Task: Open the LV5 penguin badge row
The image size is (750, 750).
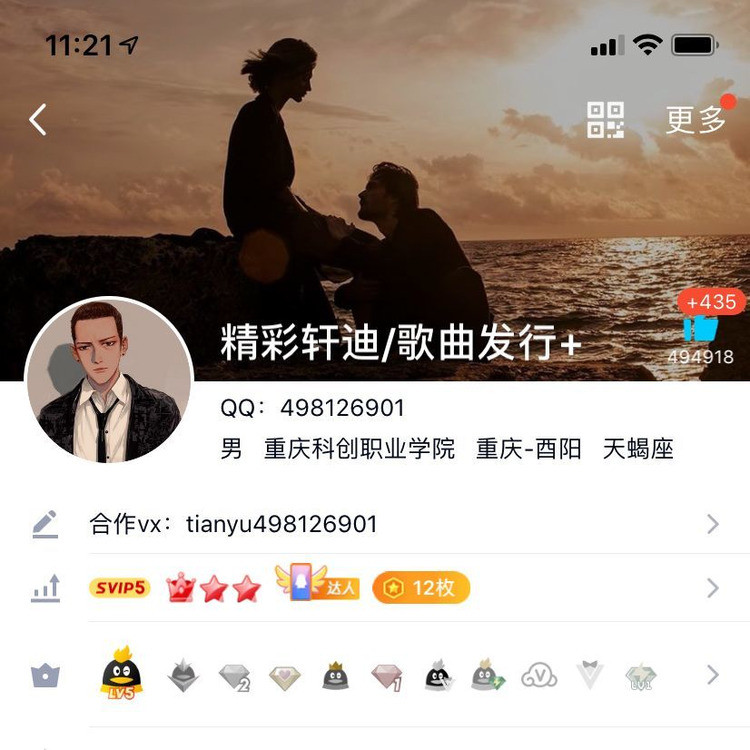Action: click(122, 673)
